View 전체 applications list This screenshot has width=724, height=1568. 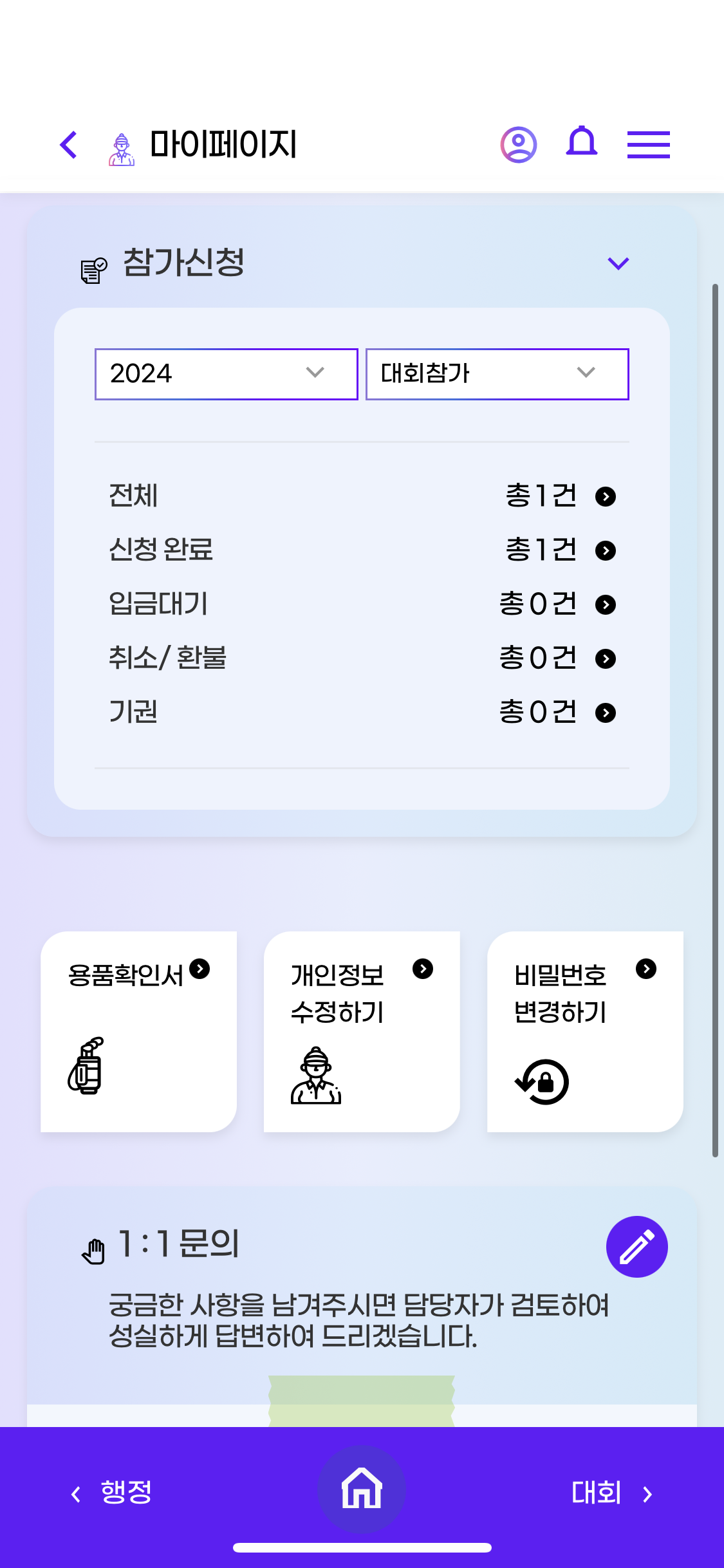362,496
